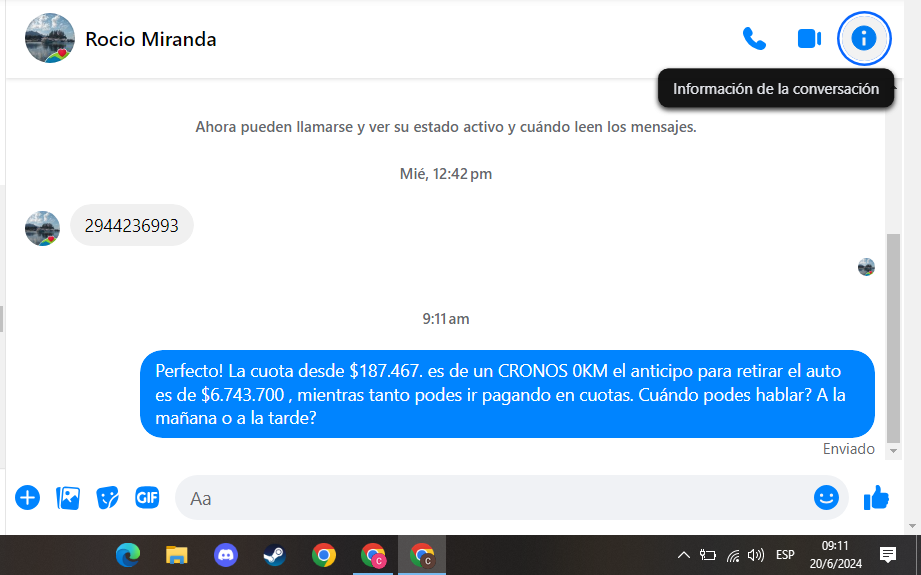Open Rocio Miranda's profile picture in header
Viewport: 921px width, 575px height.
pos(50,39)
